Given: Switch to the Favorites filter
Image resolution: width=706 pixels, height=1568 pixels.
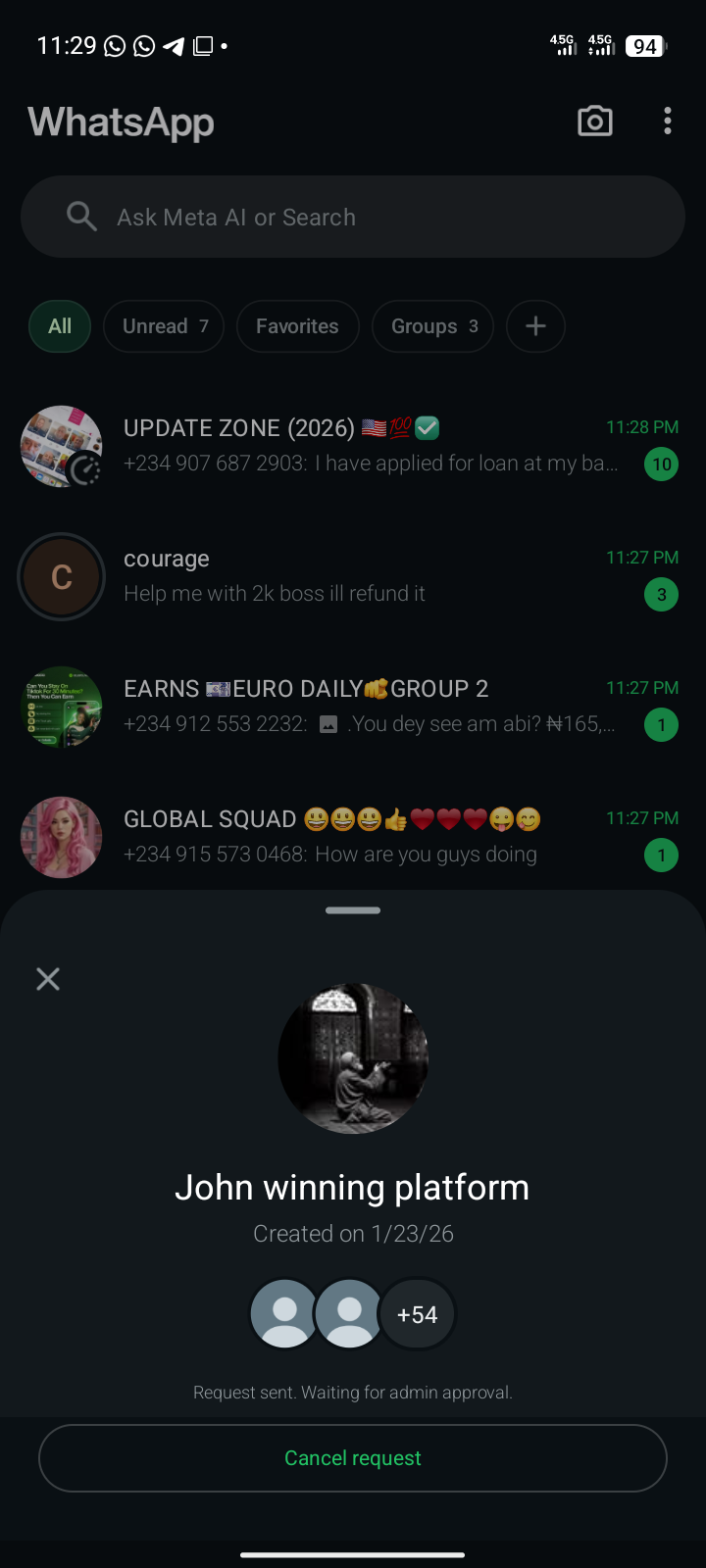Looking at the screenshot, I should pyautogui.click(x=297, y=326).
